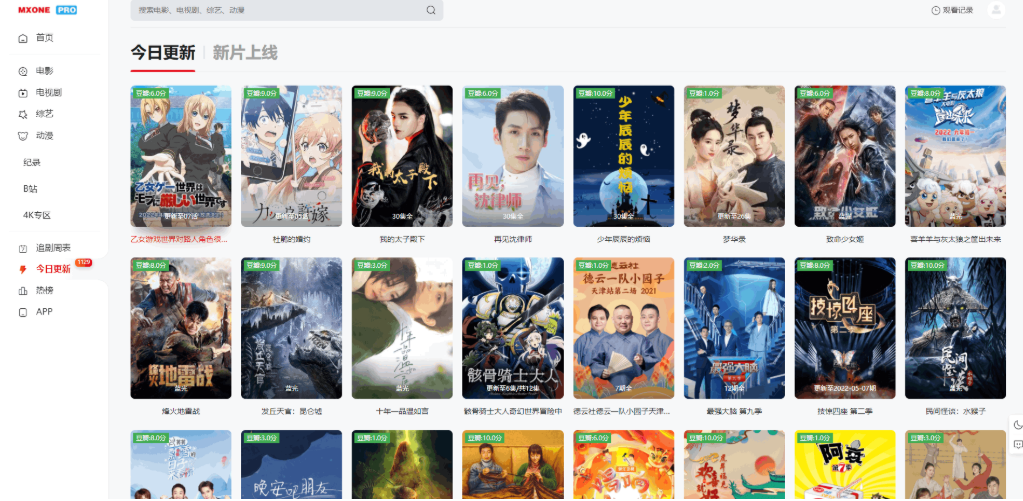Open 烽火地雷战 movie card
The width and height of the screenshot is (1023, 501).
coord(180,329)
